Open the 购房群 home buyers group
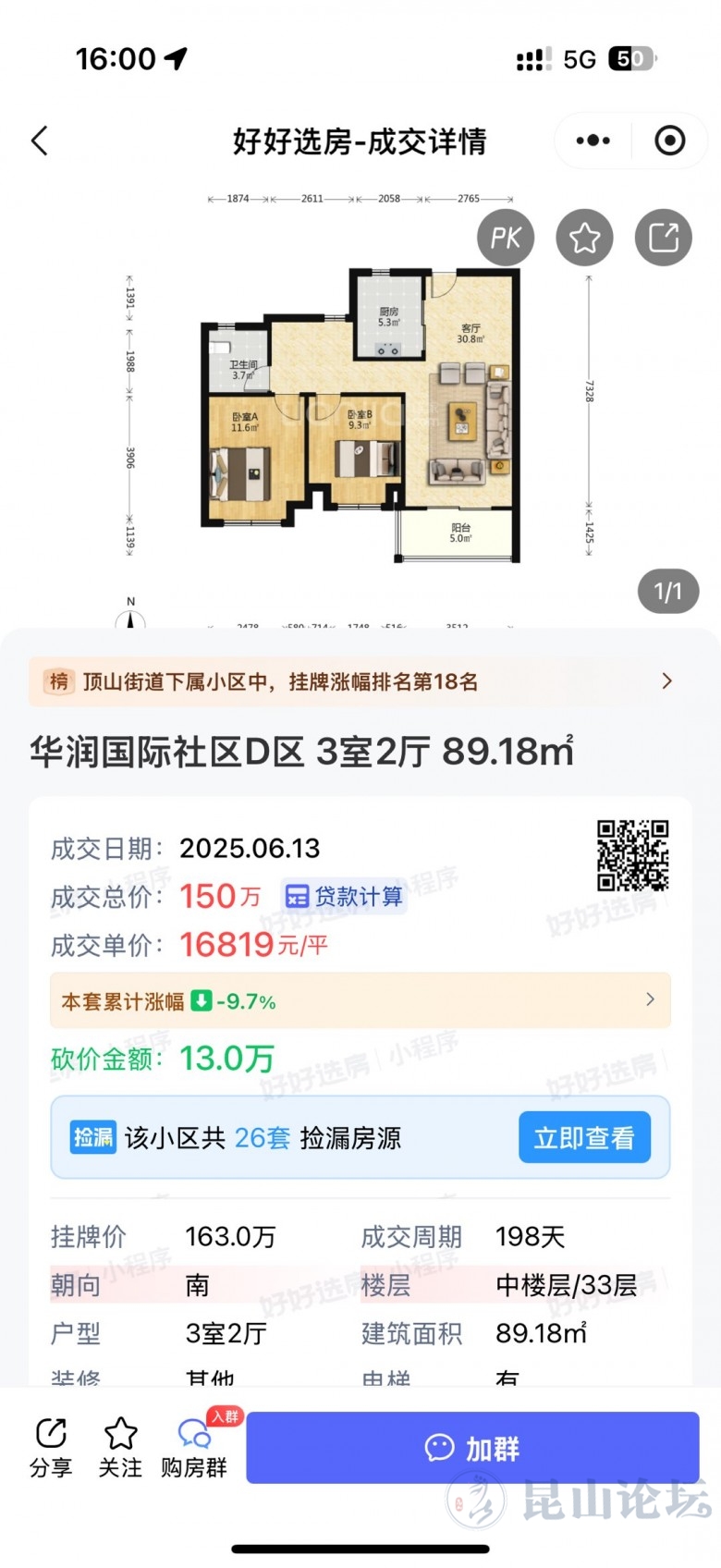 point(194,1447)
